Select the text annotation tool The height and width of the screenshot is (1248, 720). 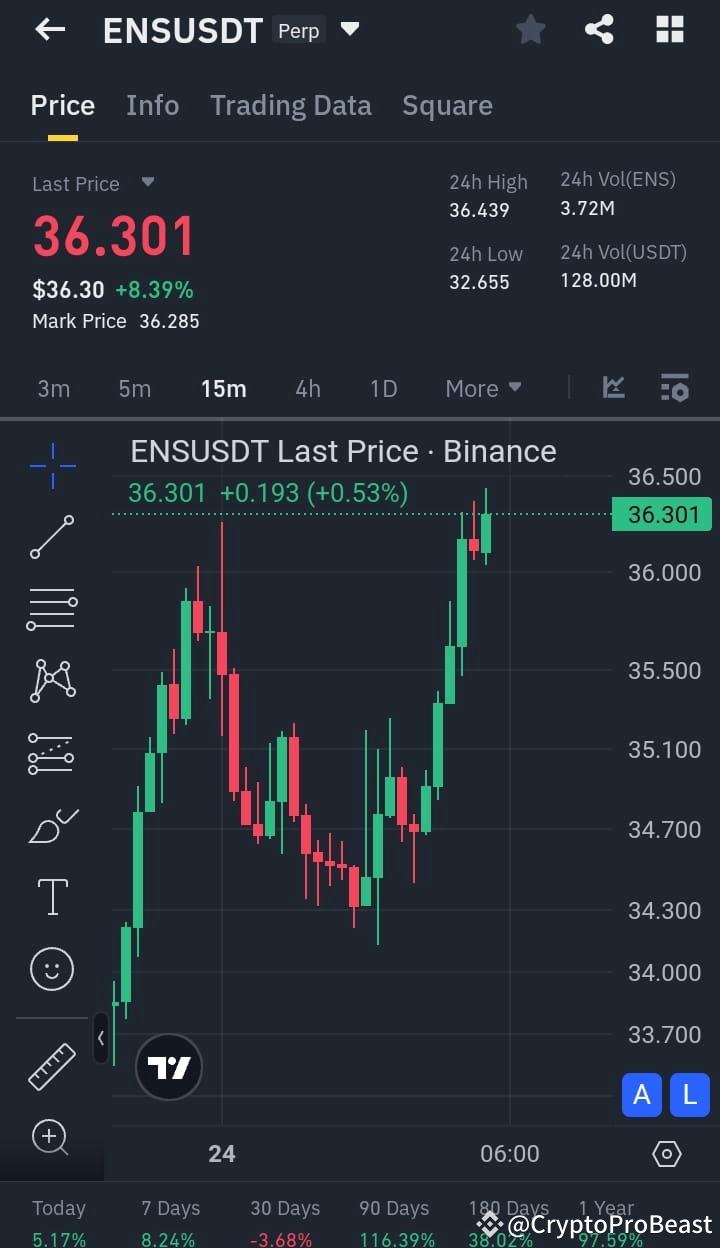52,897
